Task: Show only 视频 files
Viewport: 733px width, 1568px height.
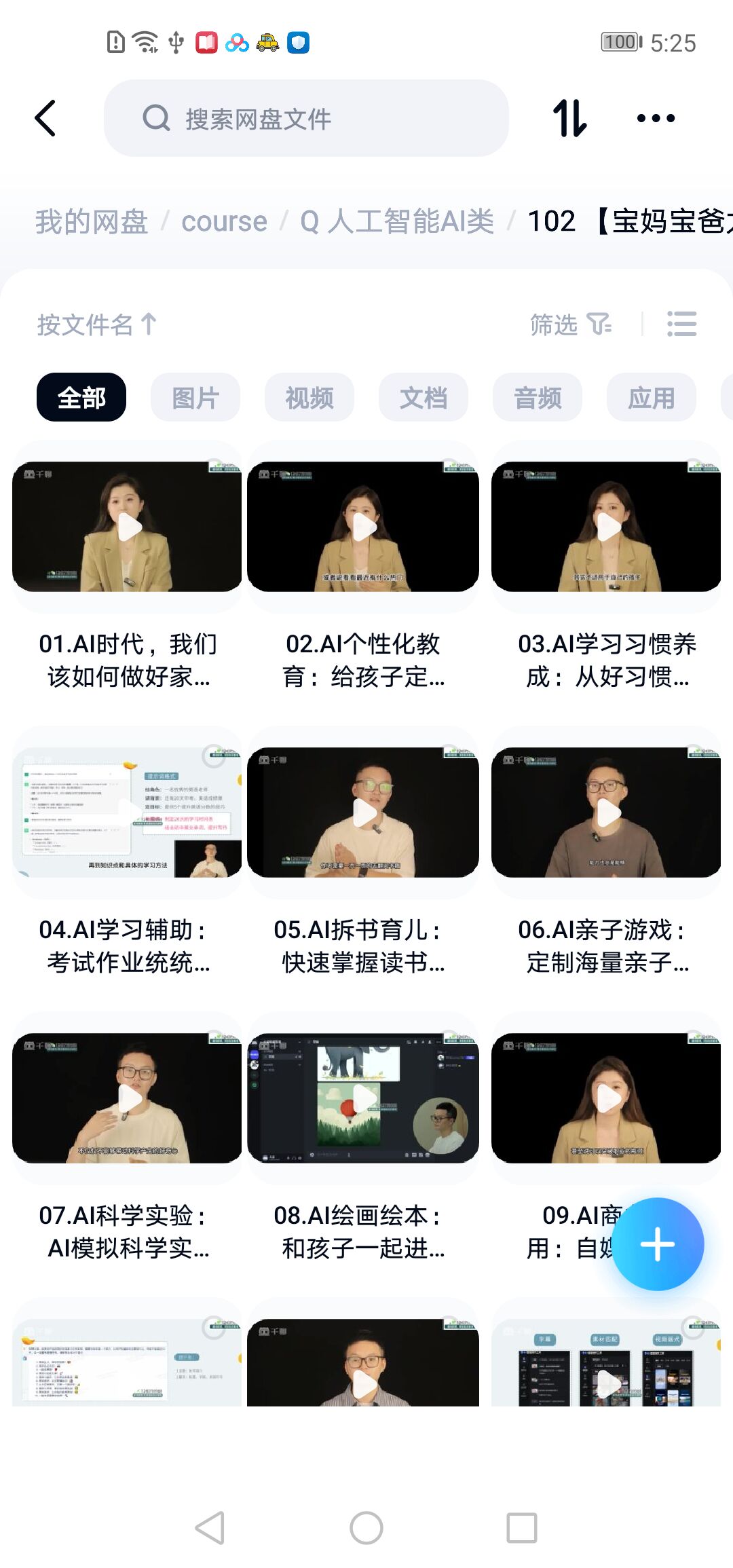Action: 309,398
